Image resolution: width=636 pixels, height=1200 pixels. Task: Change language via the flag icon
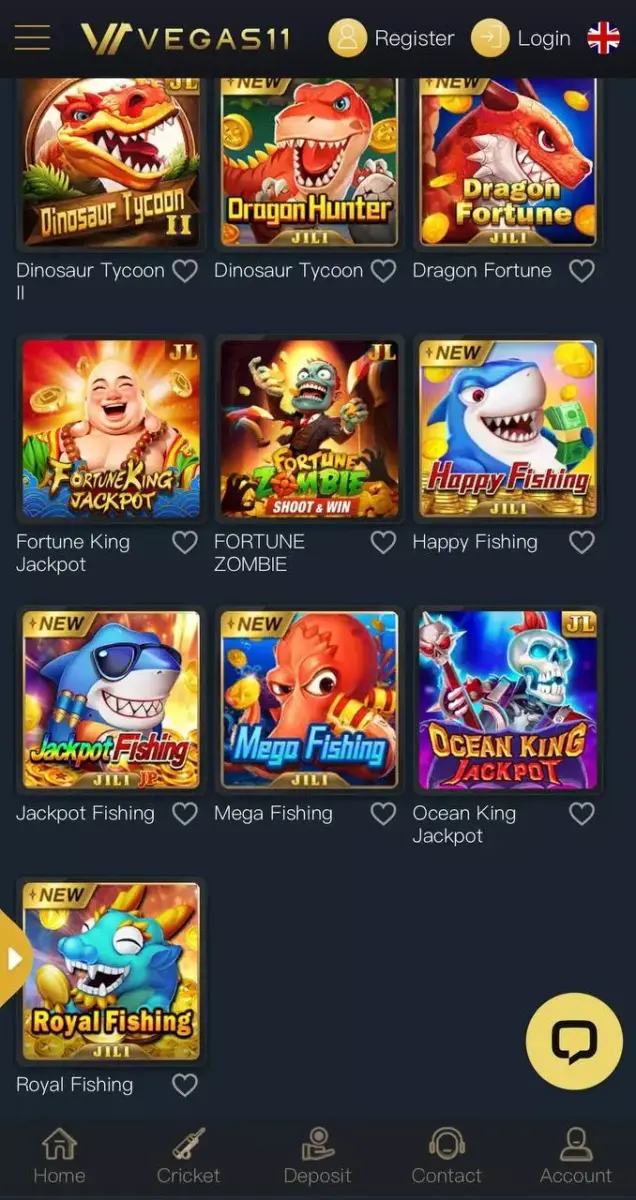point(603,39)
